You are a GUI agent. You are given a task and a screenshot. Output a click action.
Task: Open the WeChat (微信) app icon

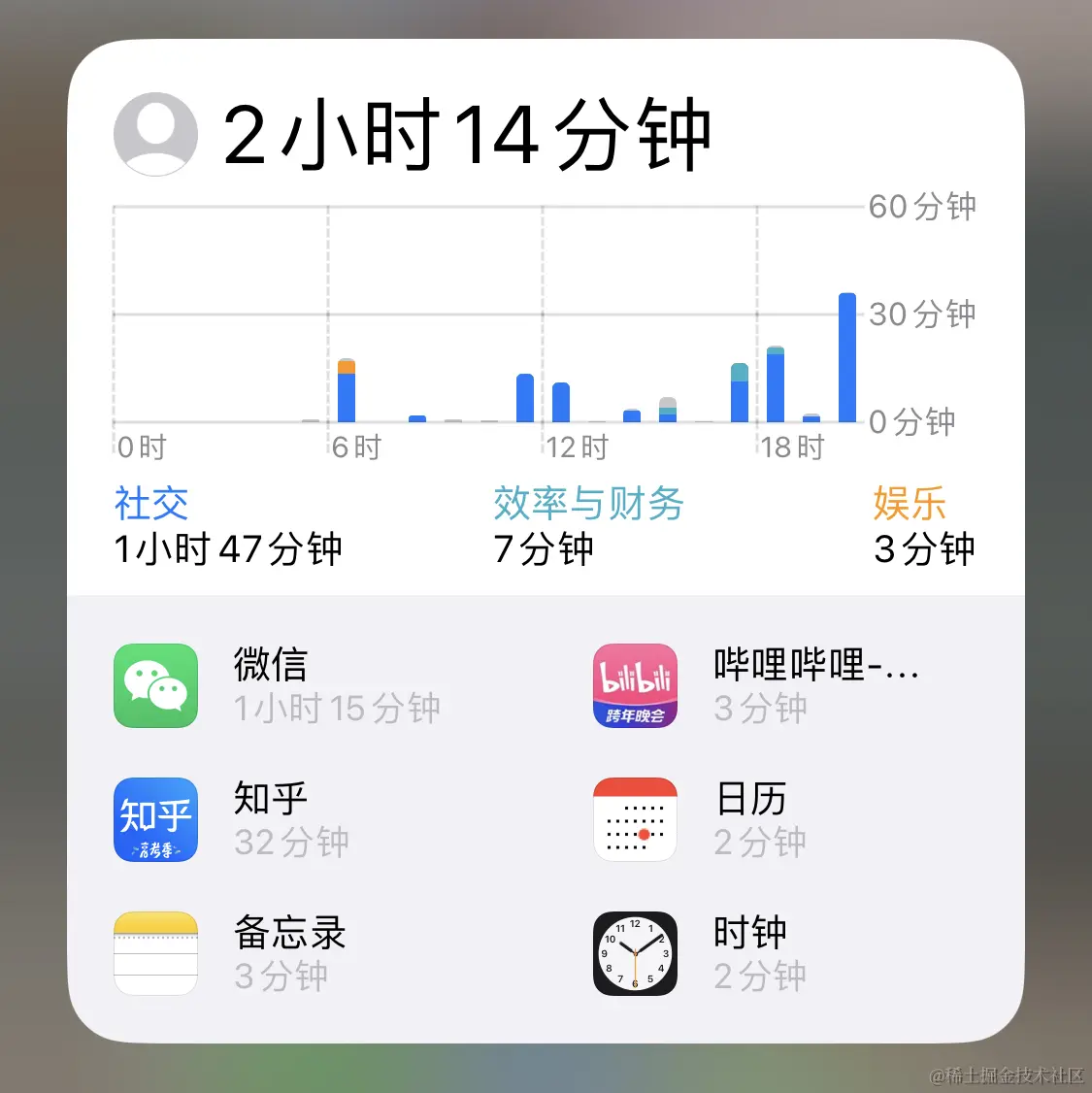(155, 686)
